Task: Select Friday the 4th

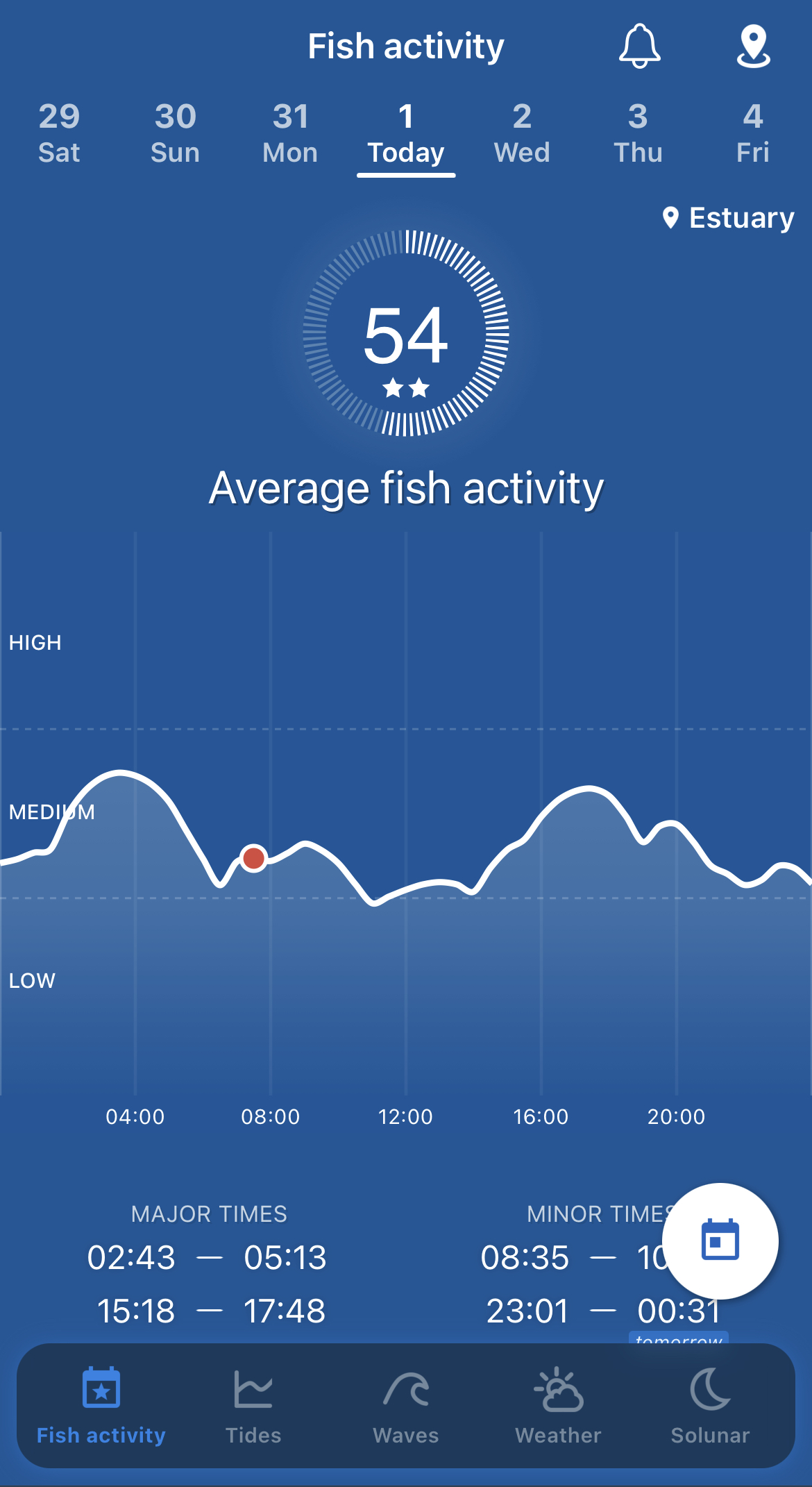Action: coord(753,133)
